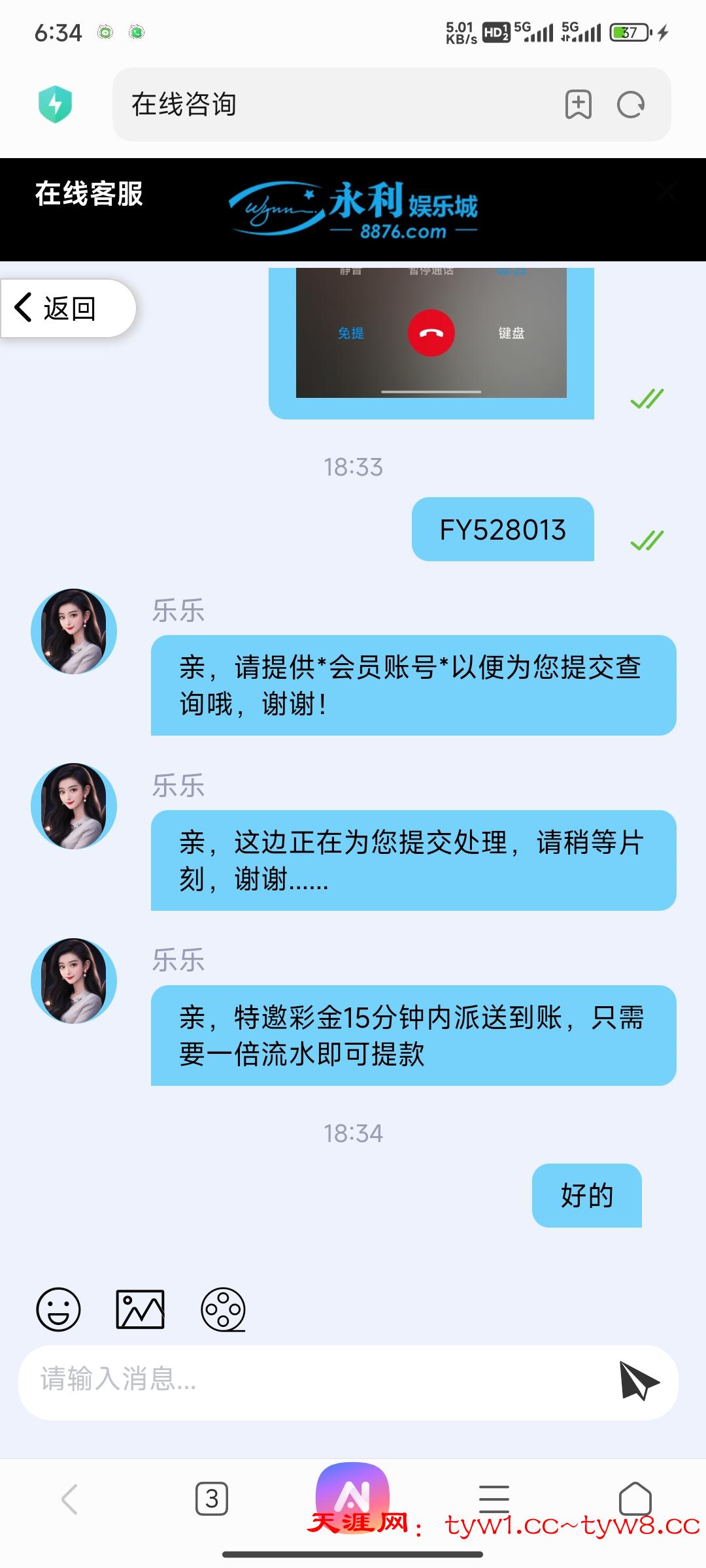Screen dimensions: 706x1568
Task: Go back to the previous browser page
Action: tap(70, 1499)
